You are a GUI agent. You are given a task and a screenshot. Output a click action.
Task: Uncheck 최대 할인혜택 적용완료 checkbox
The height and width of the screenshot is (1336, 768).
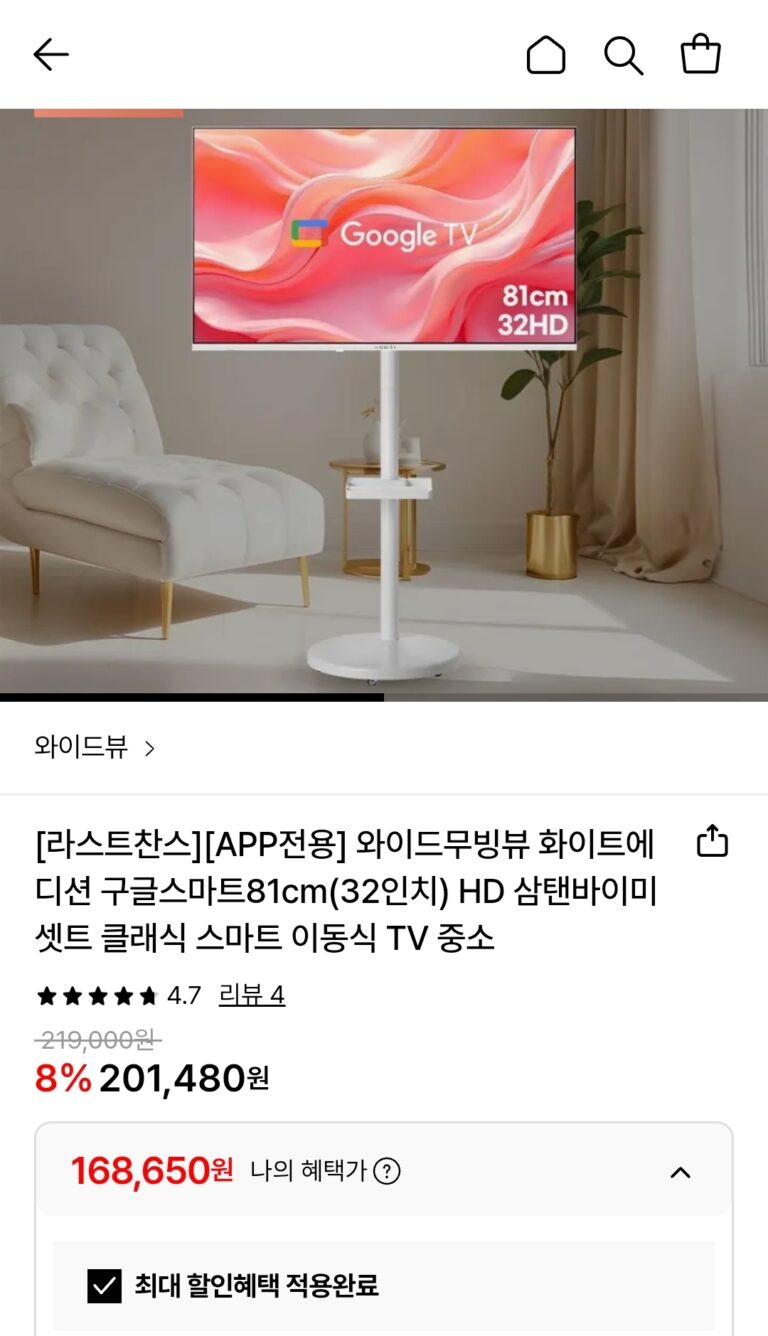pos(104,1286)
